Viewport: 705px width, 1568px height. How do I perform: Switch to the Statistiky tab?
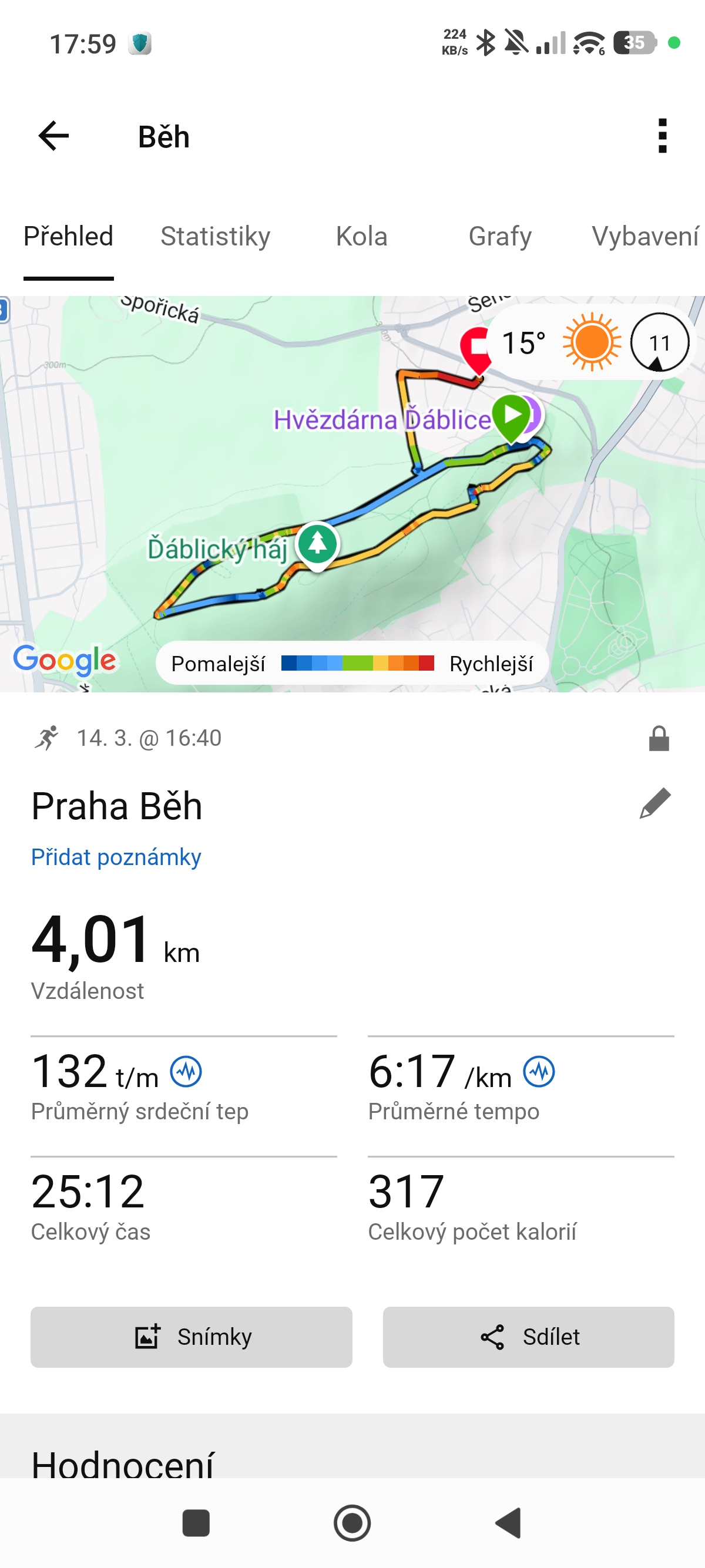(215, 236)
